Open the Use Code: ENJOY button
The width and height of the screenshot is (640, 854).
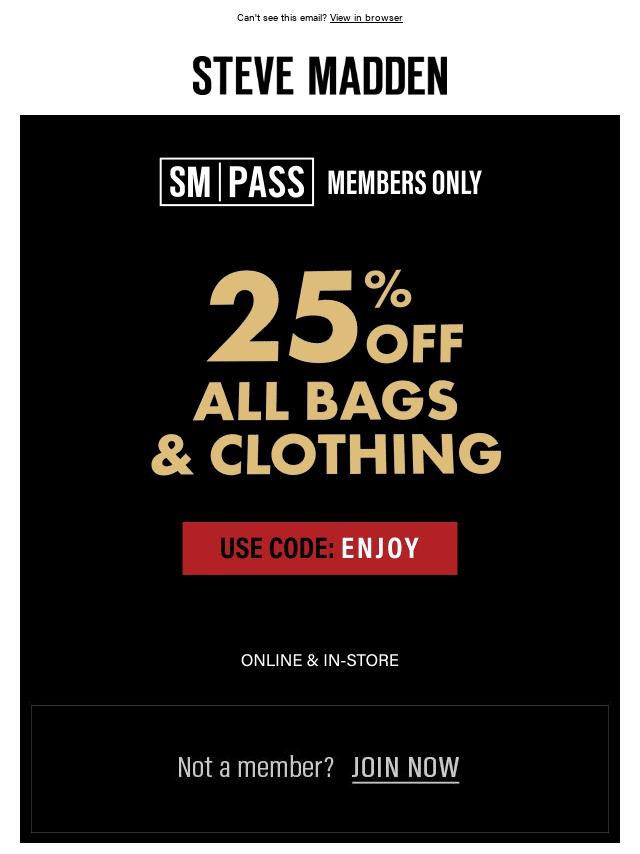tap(319, 548)
